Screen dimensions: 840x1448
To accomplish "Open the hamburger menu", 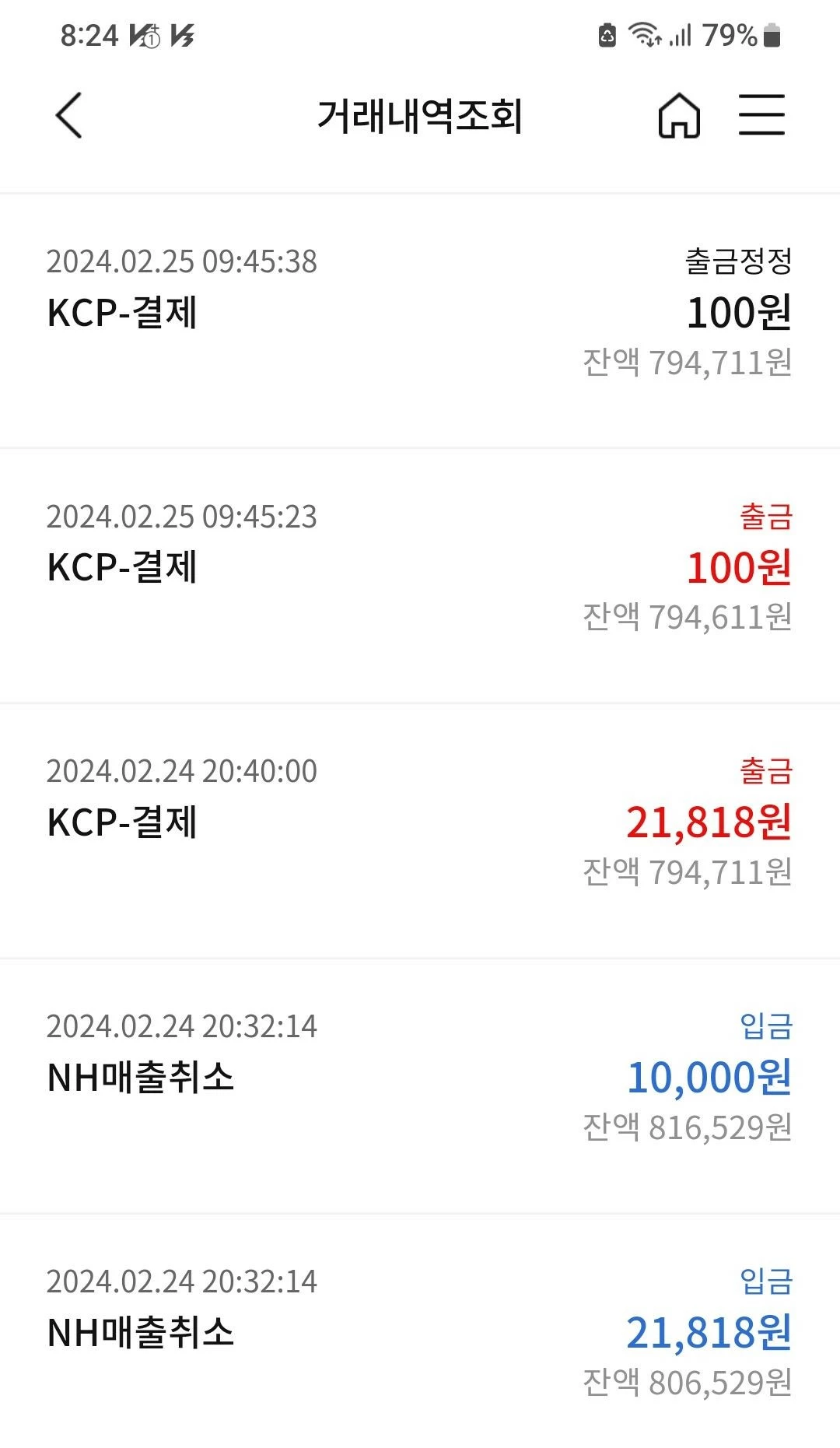I will click(x=761, y=115).
